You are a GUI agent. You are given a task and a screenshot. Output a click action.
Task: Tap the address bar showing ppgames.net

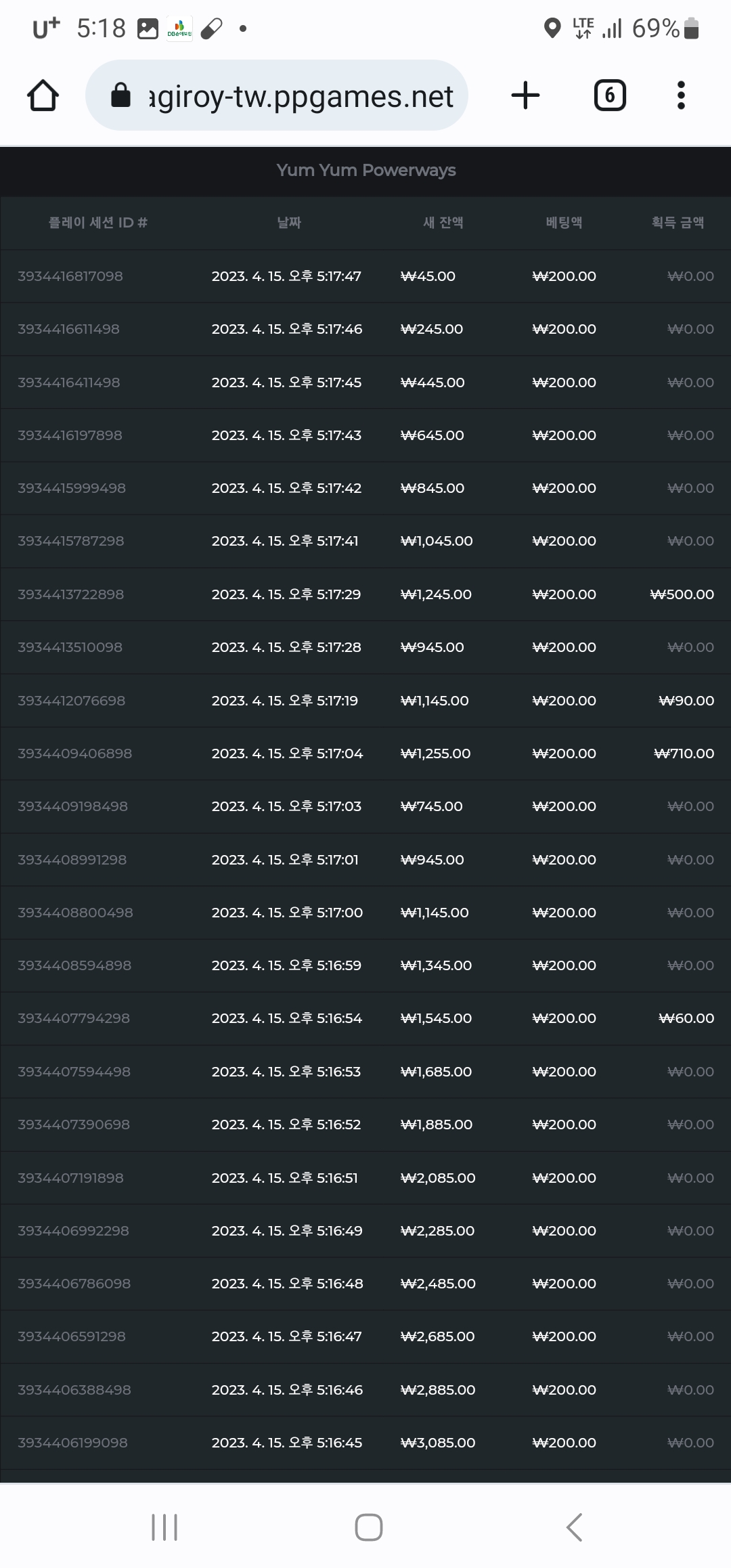(x=277, y=95)
